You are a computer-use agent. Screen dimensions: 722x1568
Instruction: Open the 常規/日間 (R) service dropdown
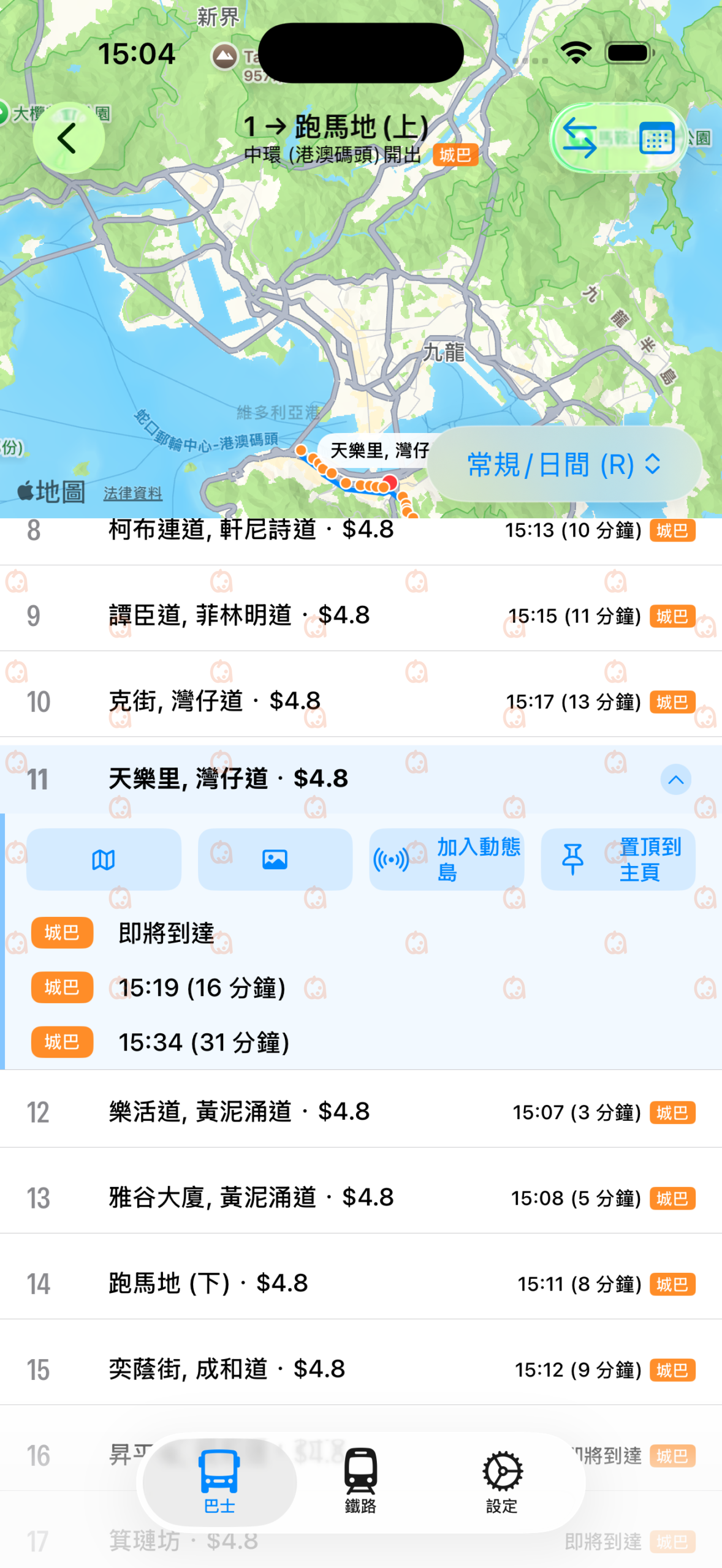click(x=564, y=464)
